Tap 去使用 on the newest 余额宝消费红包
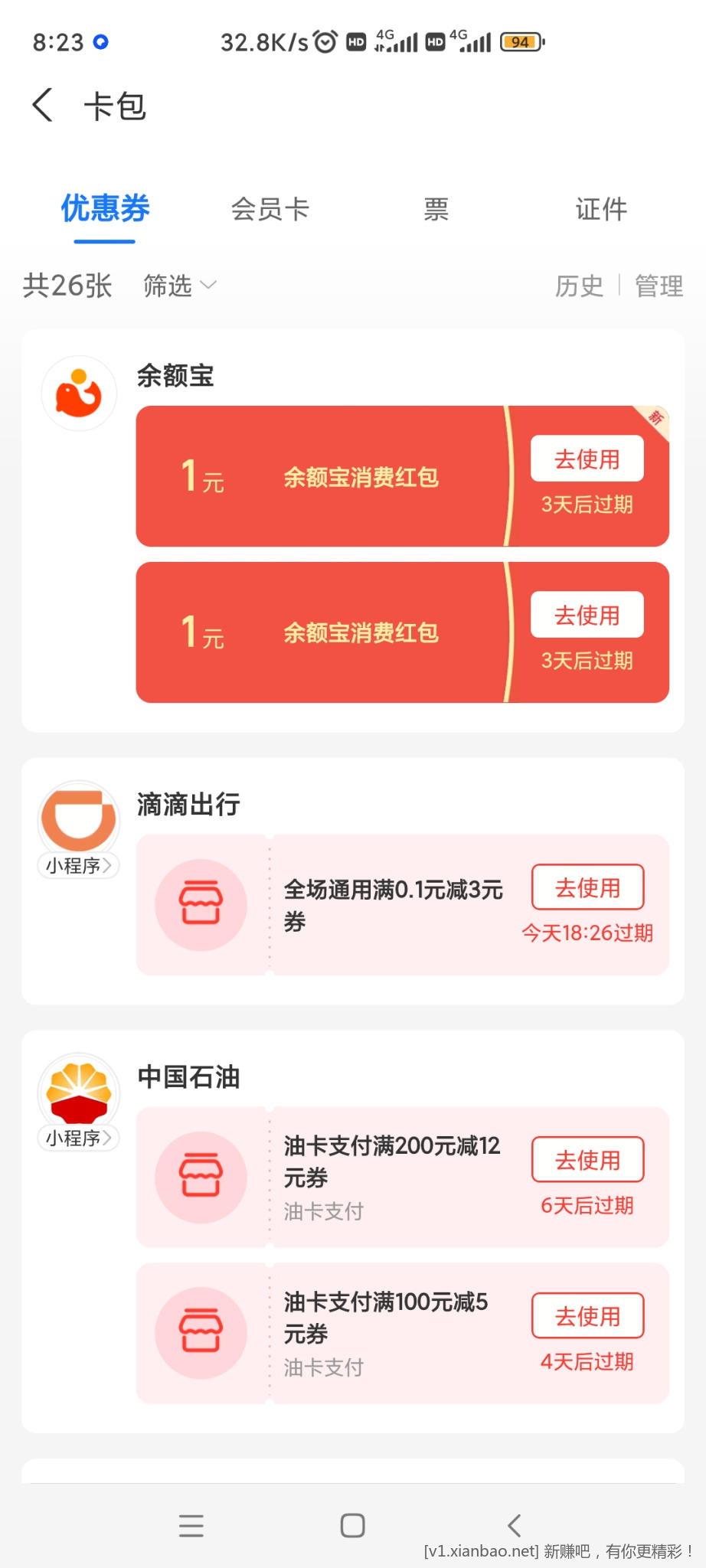 point(587,459)
